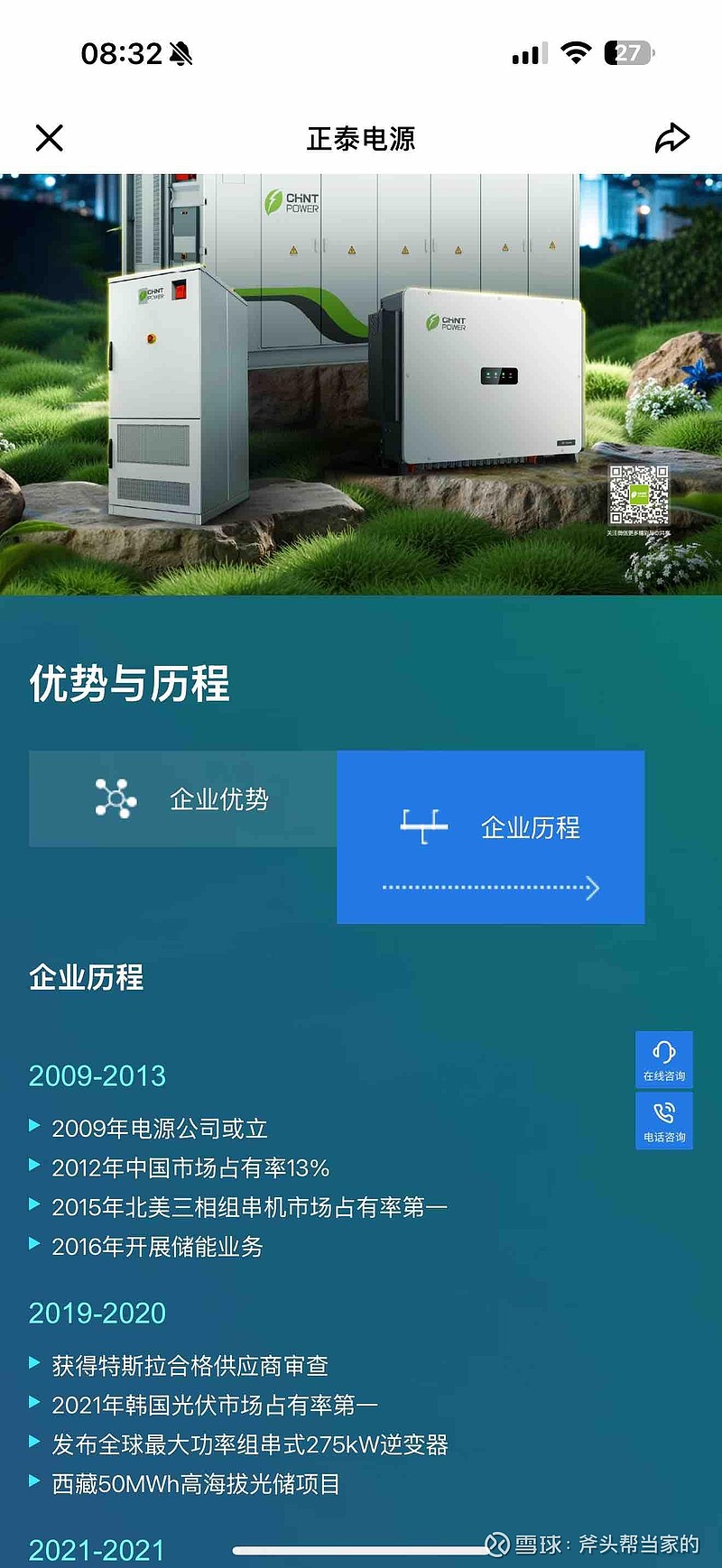Tap the share icon at top right
The image size is (722, 1568).
click(x=672, y=137)
